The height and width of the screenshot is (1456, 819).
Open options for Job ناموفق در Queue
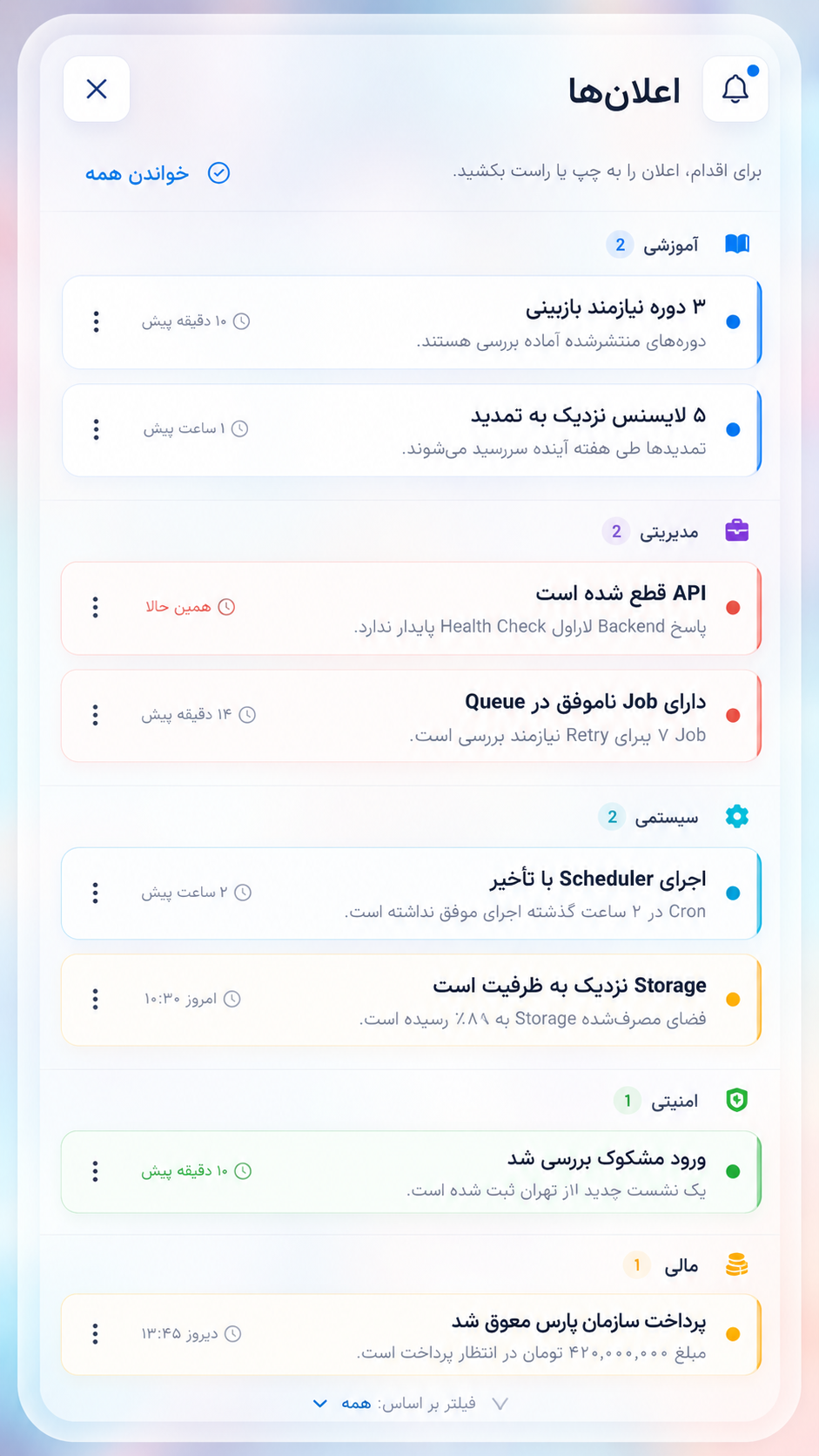[x=96, y=715]
